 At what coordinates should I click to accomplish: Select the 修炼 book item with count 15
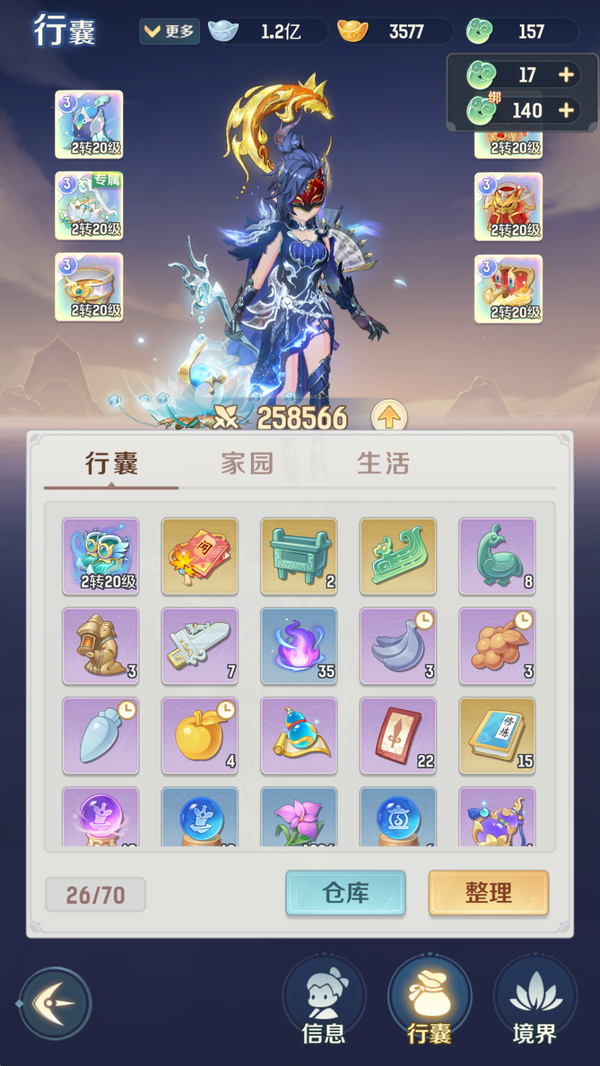point(496,736)
